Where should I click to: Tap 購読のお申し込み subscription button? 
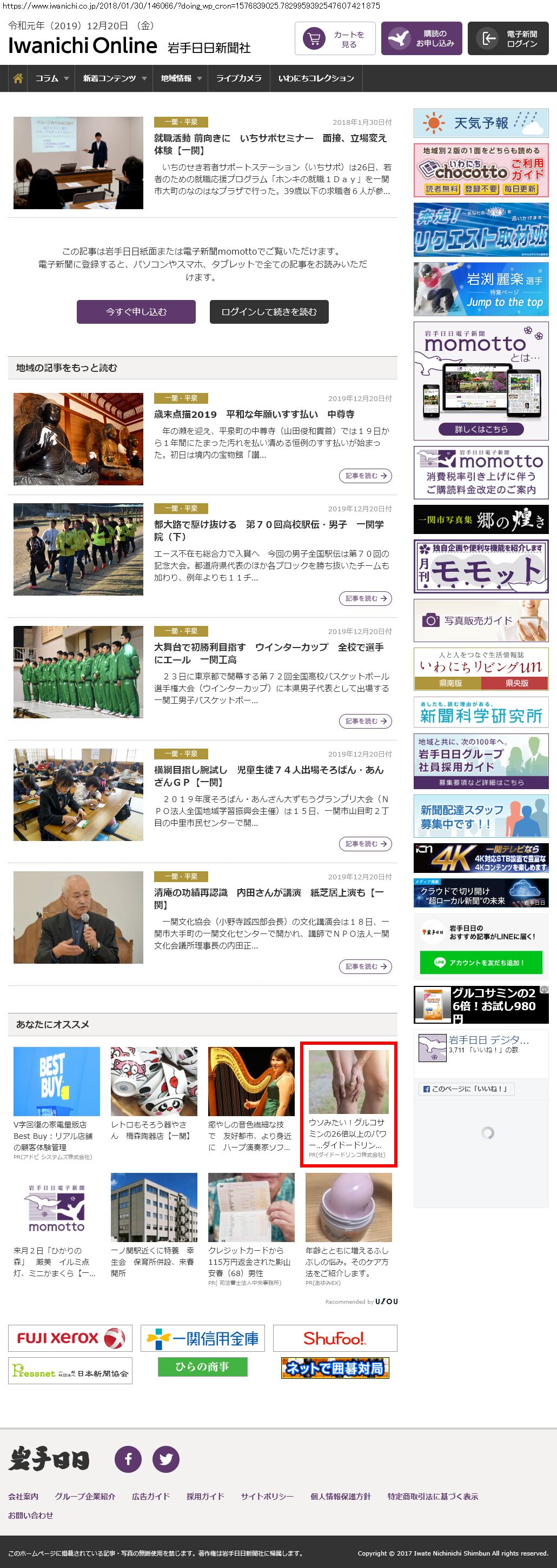click(421, 39)
